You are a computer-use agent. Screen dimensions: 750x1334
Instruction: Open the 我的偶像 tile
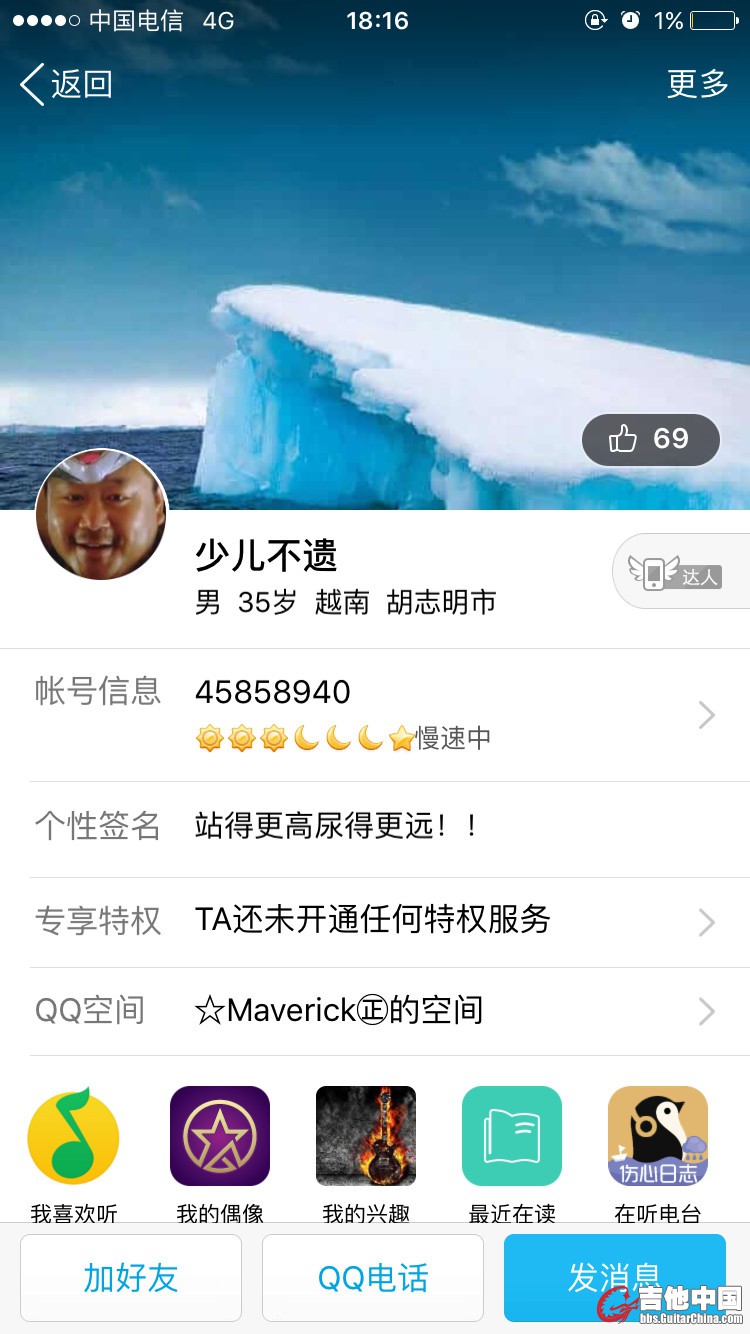[220, 1136]
